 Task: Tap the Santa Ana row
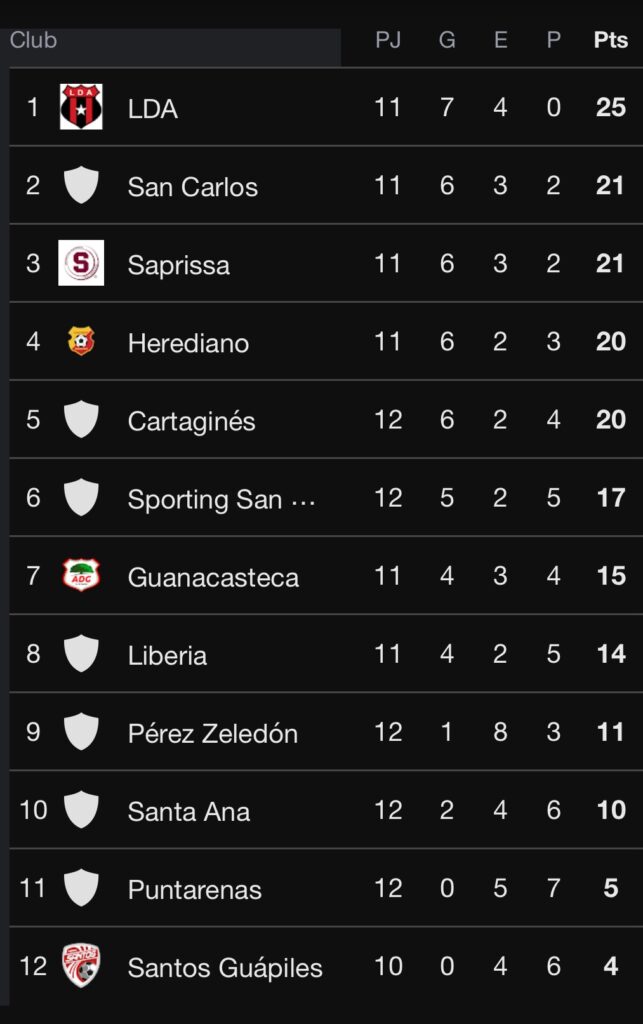pyautogui.click(x=188, y=811)
